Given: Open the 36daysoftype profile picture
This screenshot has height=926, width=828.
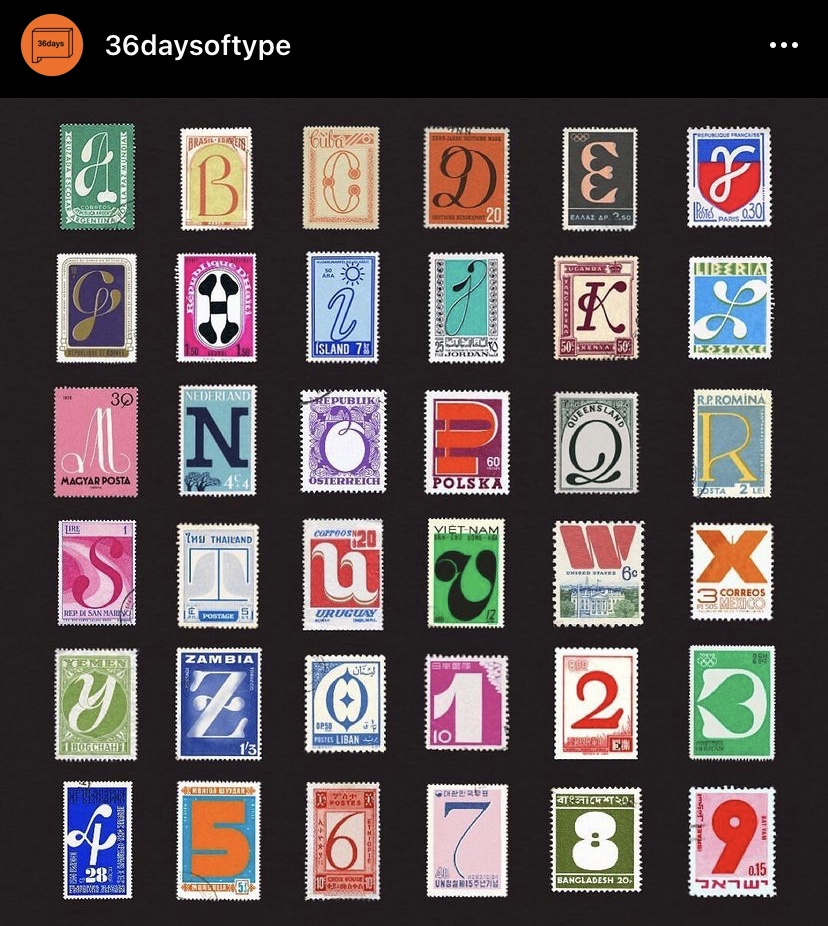Looking at the screenshot, I should 51,46.
